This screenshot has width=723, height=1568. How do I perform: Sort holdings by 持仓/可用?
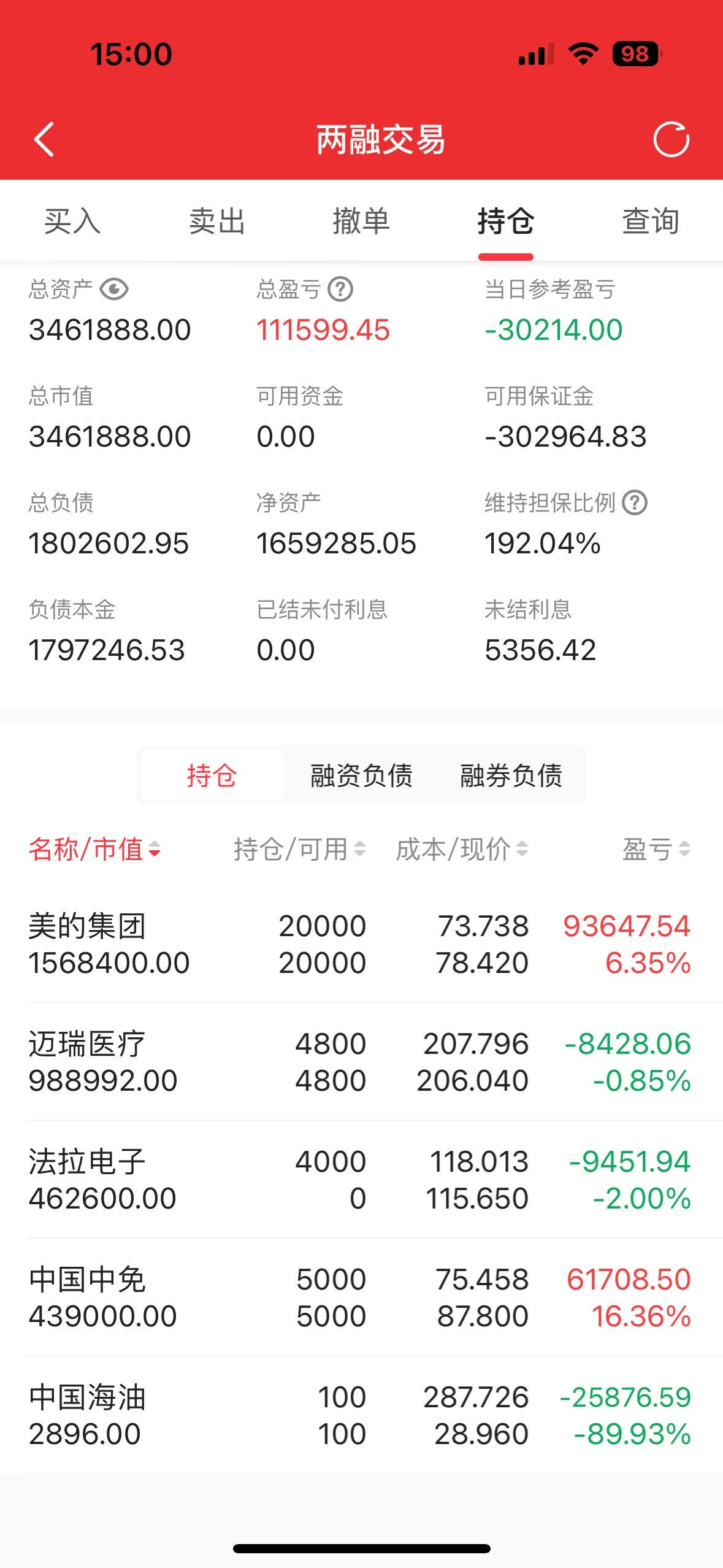tap(299, 849)
